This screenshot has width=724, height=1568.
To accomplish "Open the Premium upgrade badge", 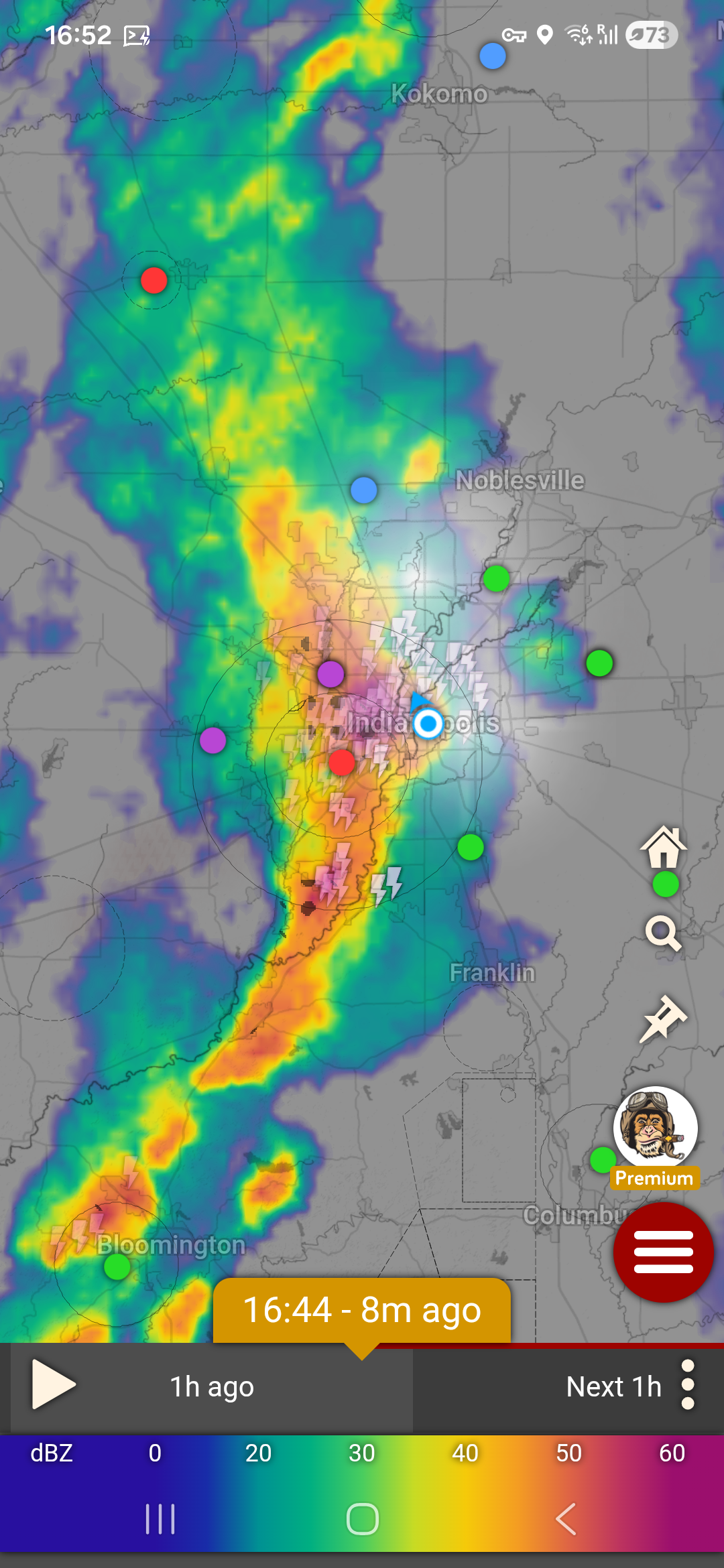I will (655, 1138).
